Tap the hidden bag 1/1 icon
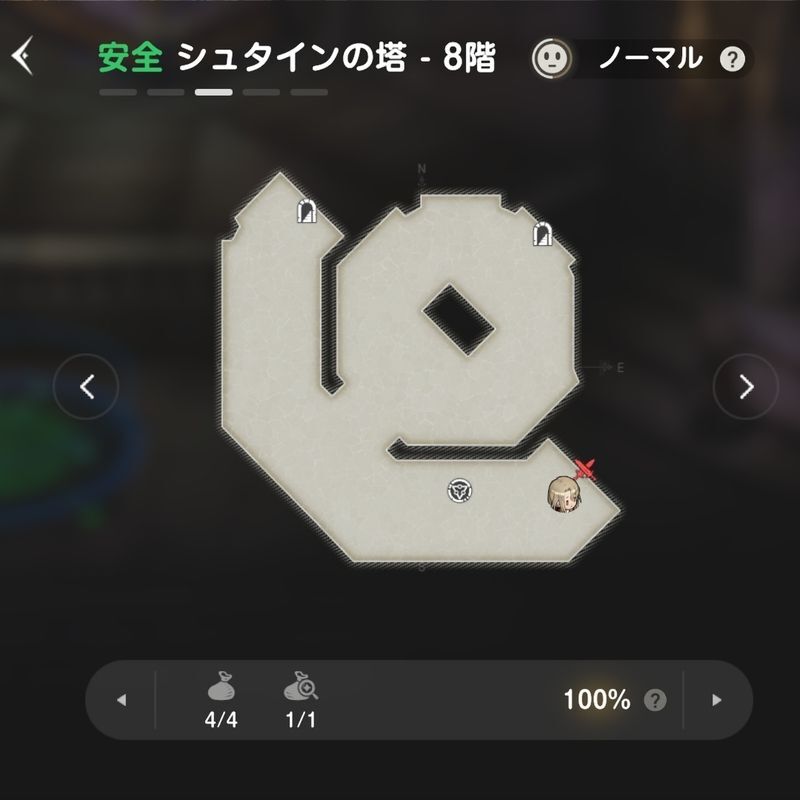The image size is (800, 800). coord(301,688)
